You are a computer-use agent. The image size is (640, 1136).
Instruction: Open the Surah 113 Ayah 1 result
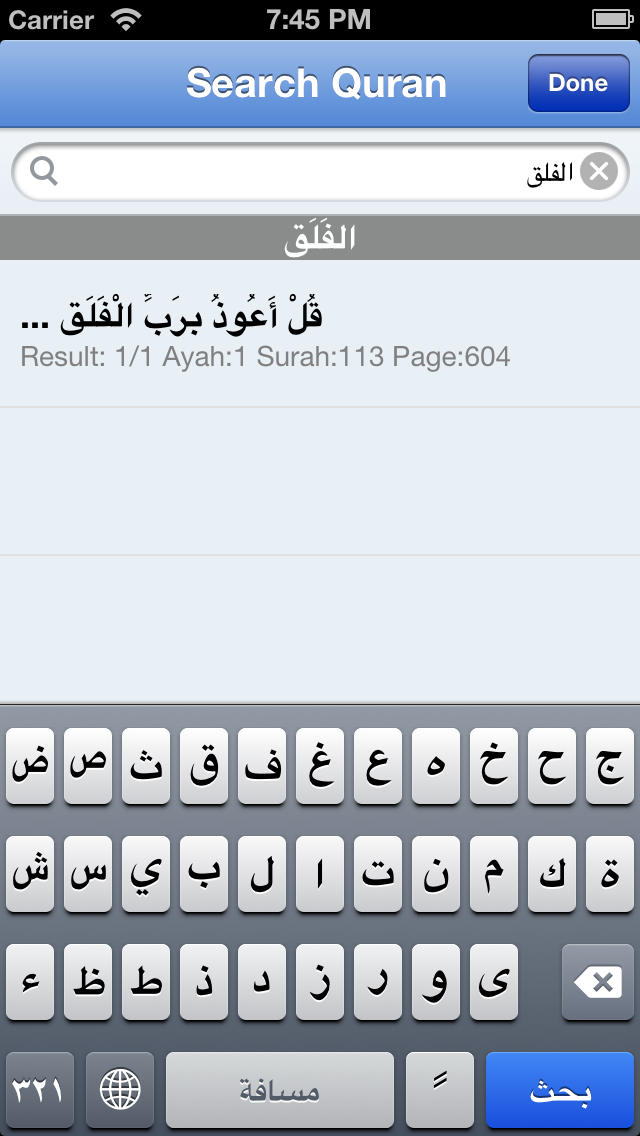320,334
